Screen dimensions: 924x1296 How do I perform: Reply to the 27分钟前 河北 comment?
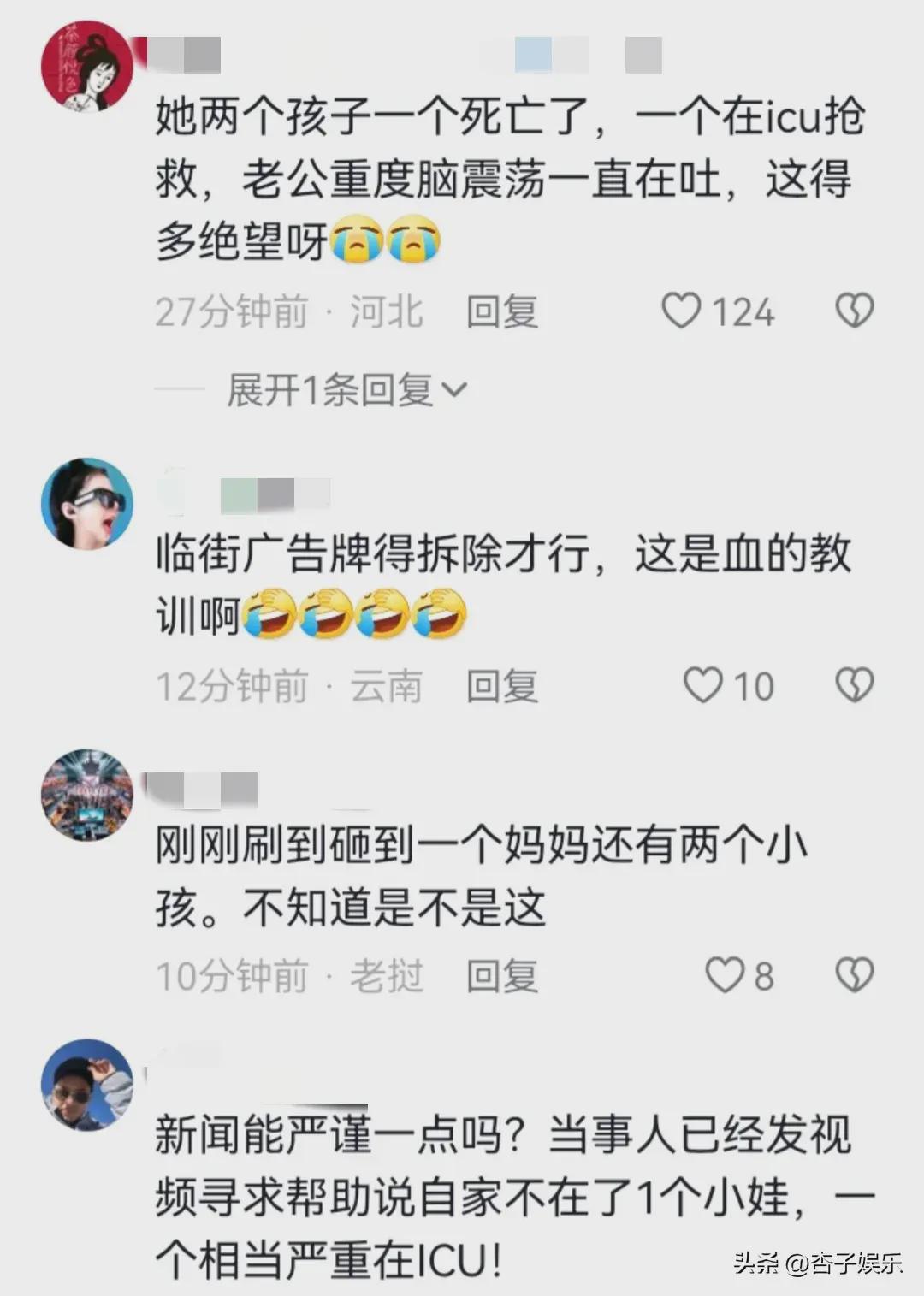pos(502,311)
